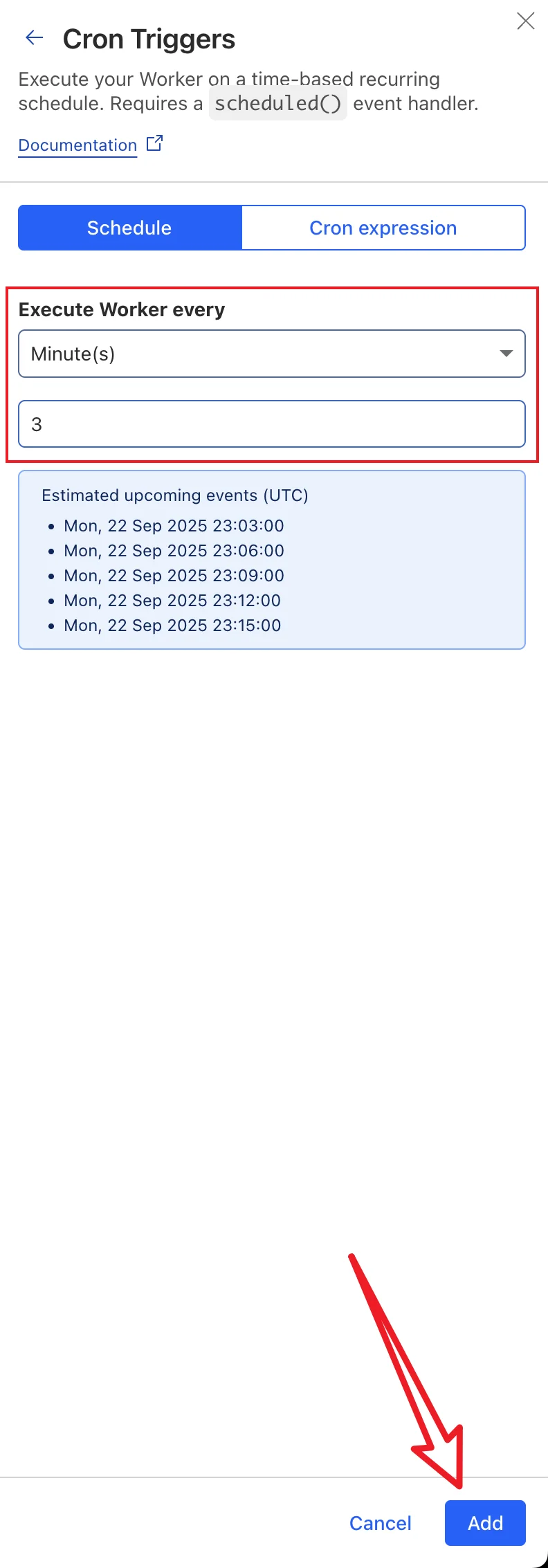Screen dimensions: 548x1568
Task: Switch to the Cron expression tab
Action: tap(383, 228)
